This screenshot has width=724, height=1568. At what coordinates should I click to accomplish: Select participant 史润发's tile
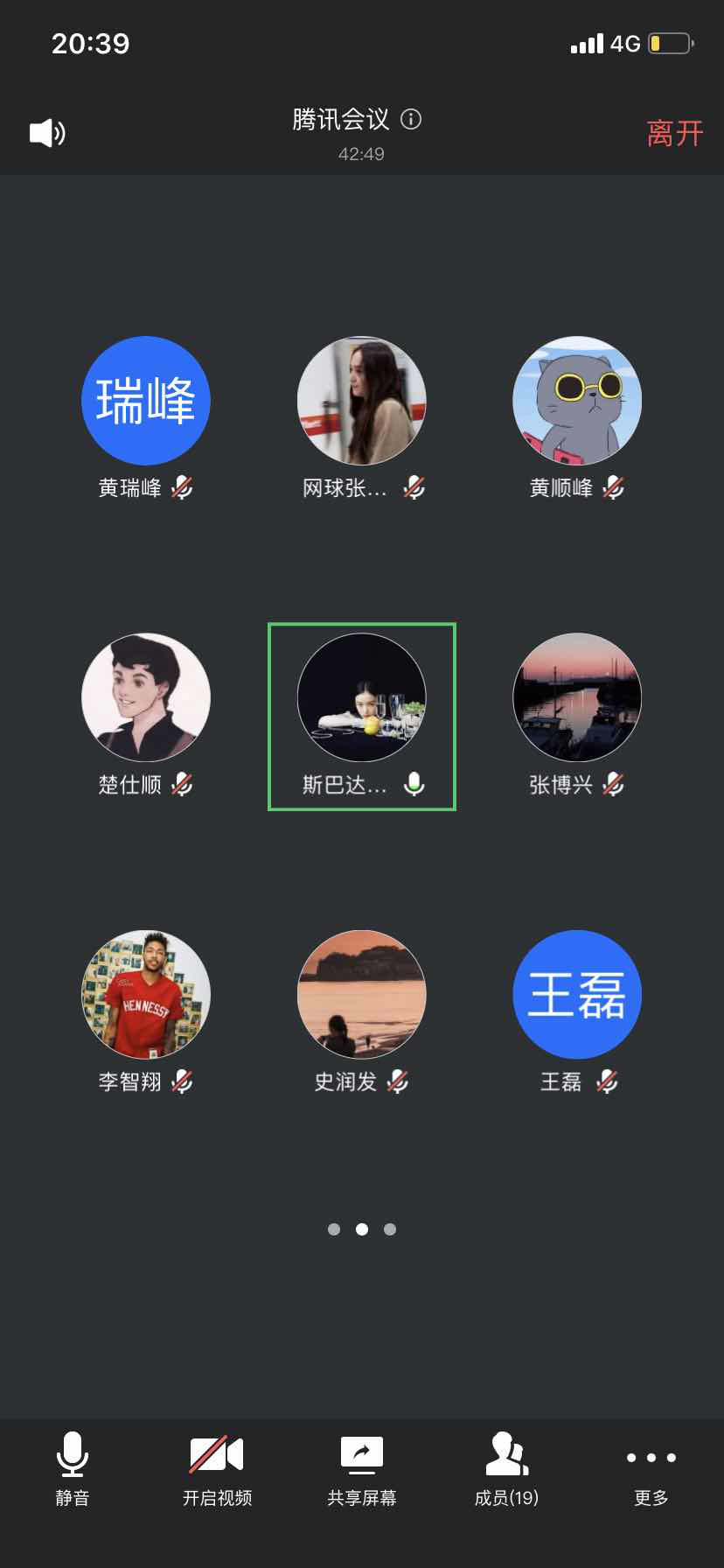(x=362, y=995)
